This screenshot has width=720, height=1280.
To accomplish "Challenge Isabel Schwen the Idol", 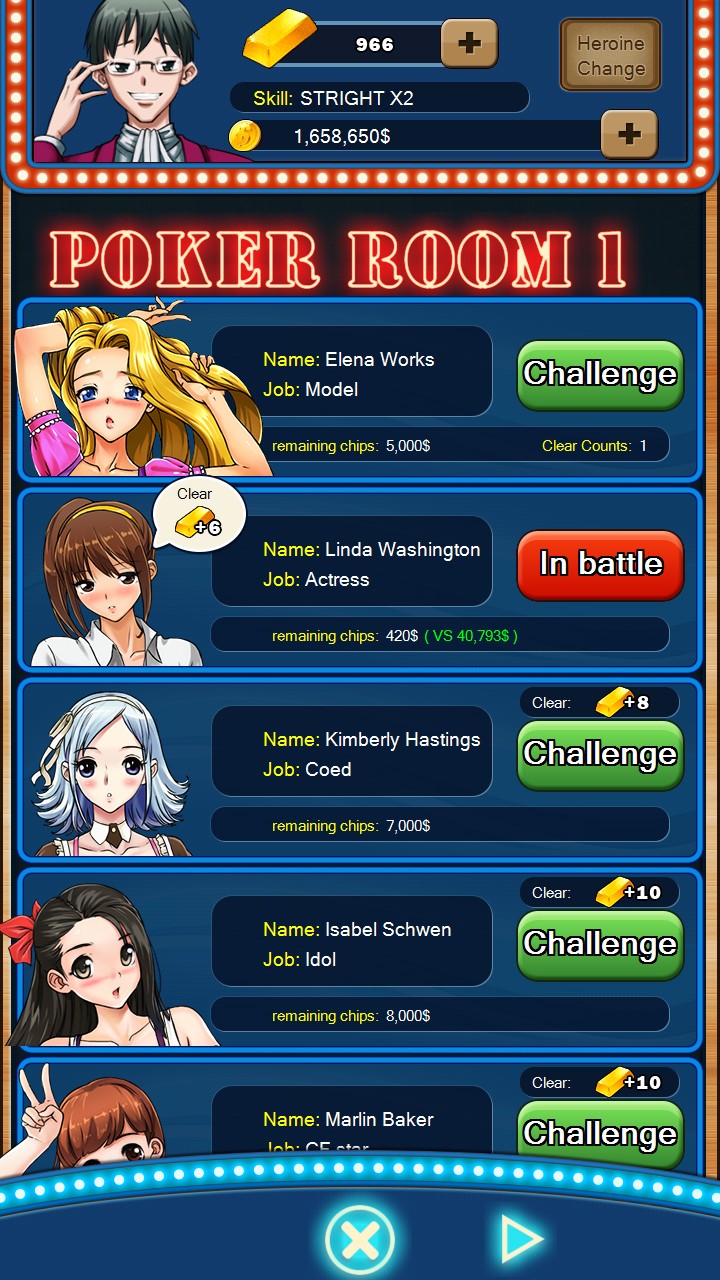I will coord(600,945).
